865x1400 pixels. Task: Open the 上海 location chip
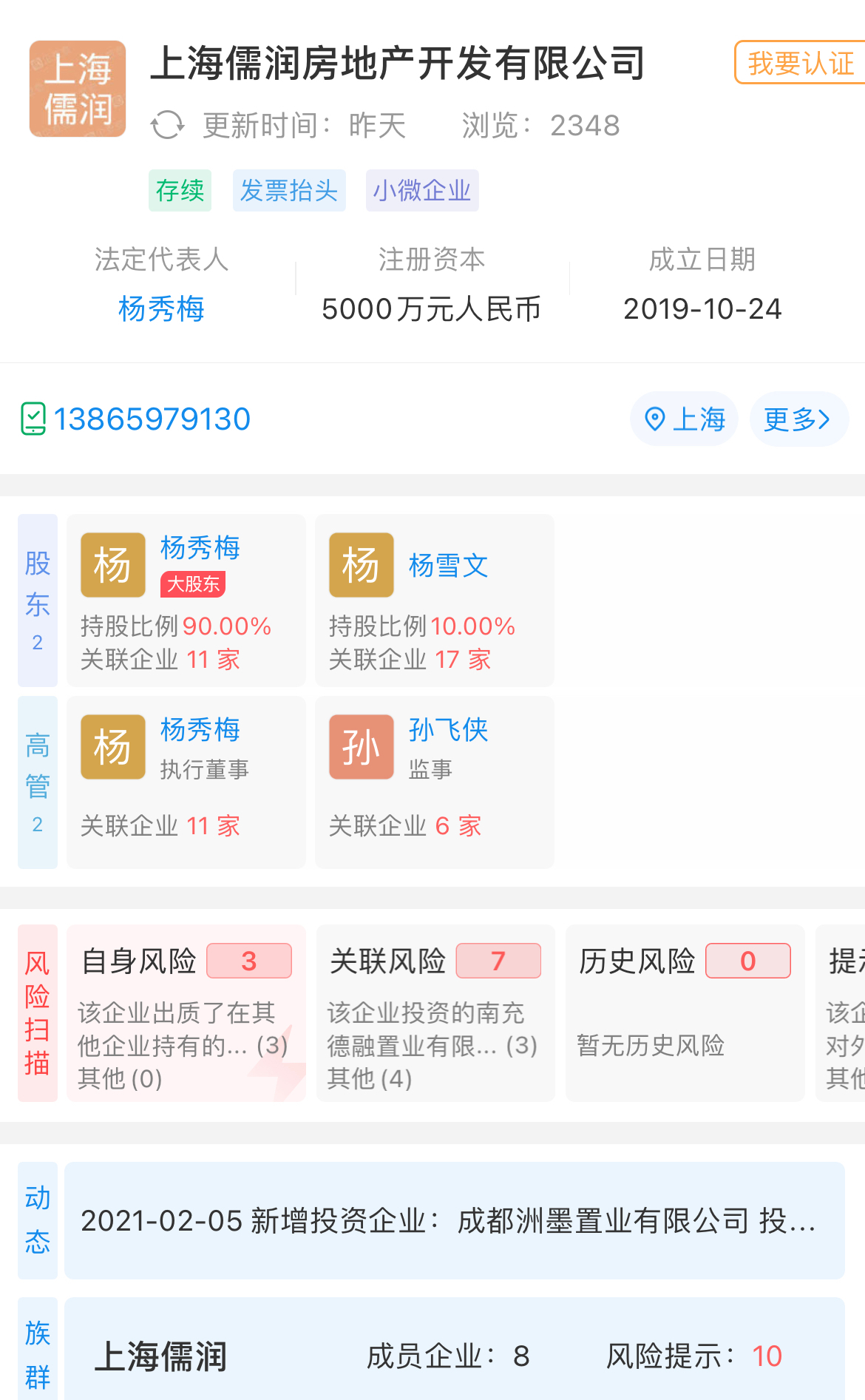[x=684, y=419]
